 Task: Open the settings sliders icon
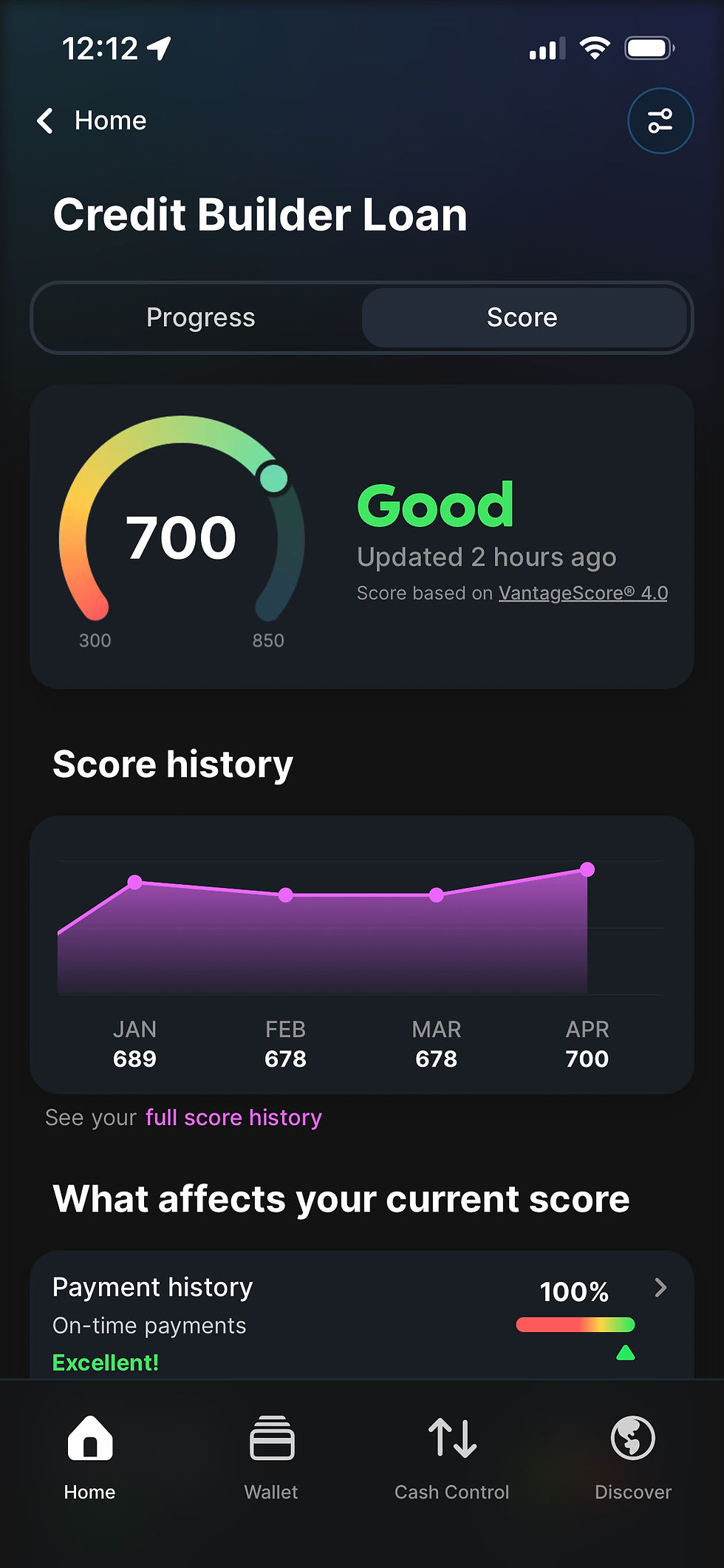tap(660, 121)
